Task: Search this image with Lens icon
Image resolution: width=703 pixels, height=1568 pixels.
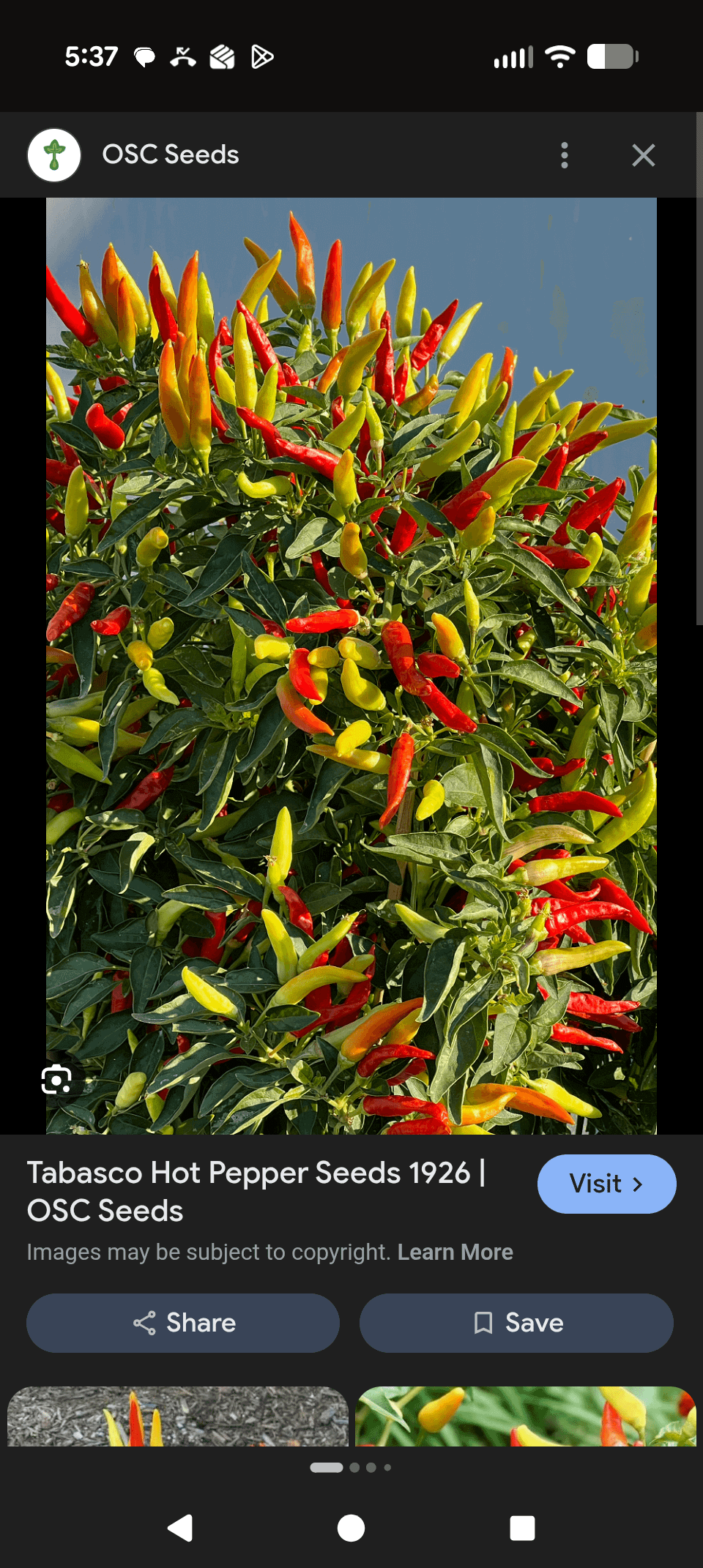Action: coord(56,1080)
